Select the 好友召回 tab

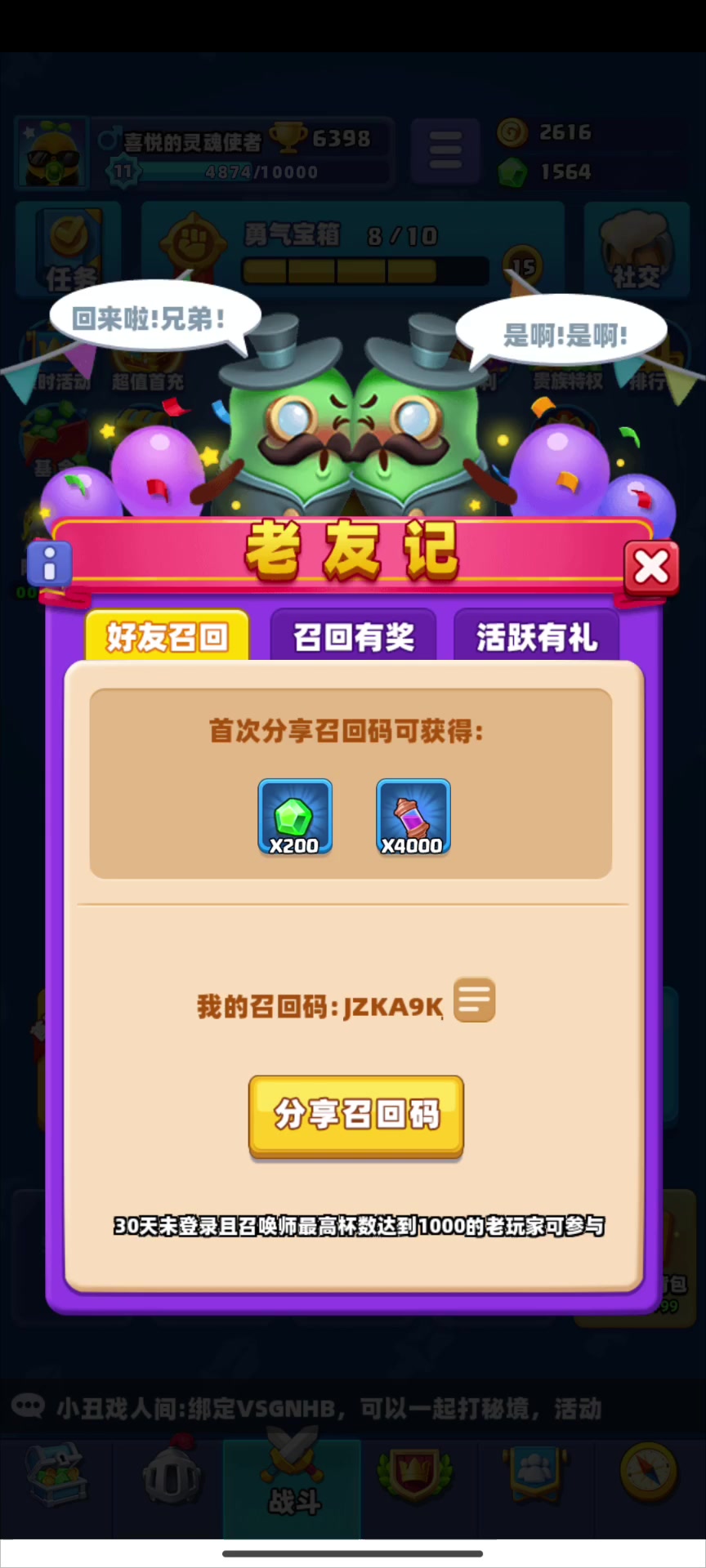tap(168, 637)
